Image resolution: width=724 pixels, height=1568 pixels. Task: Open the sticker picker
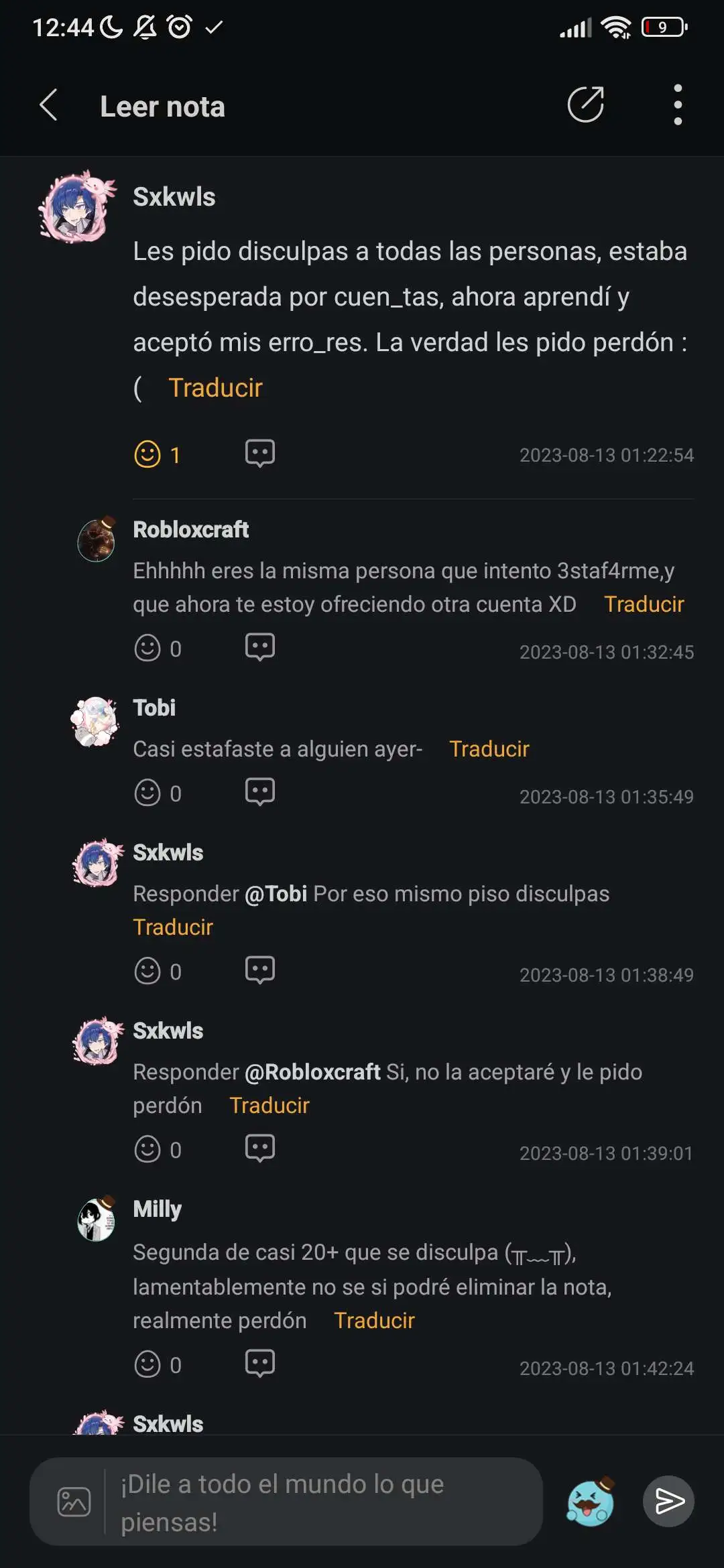(x=591, y=1502)
